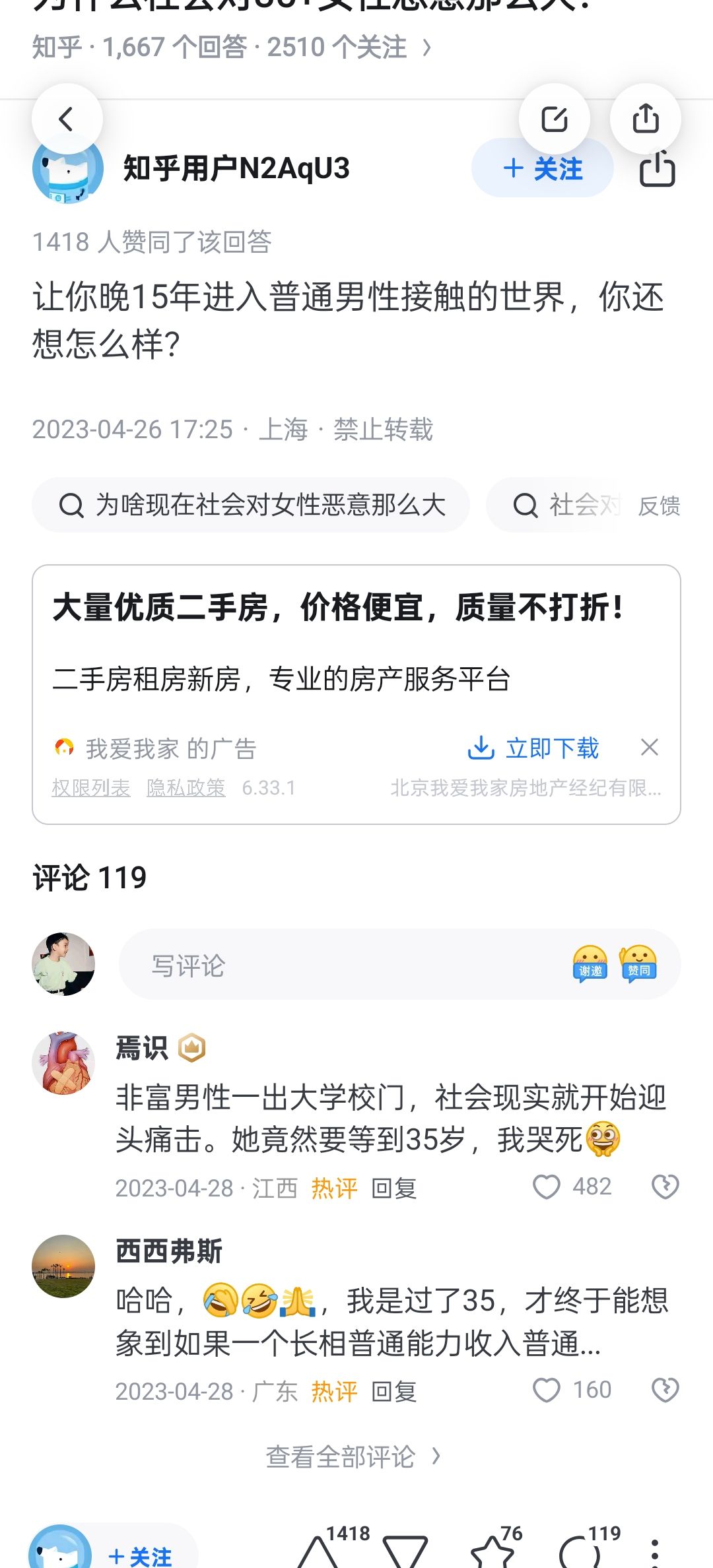Insert the 谢邀 sticker into comment

coord(590,964)
